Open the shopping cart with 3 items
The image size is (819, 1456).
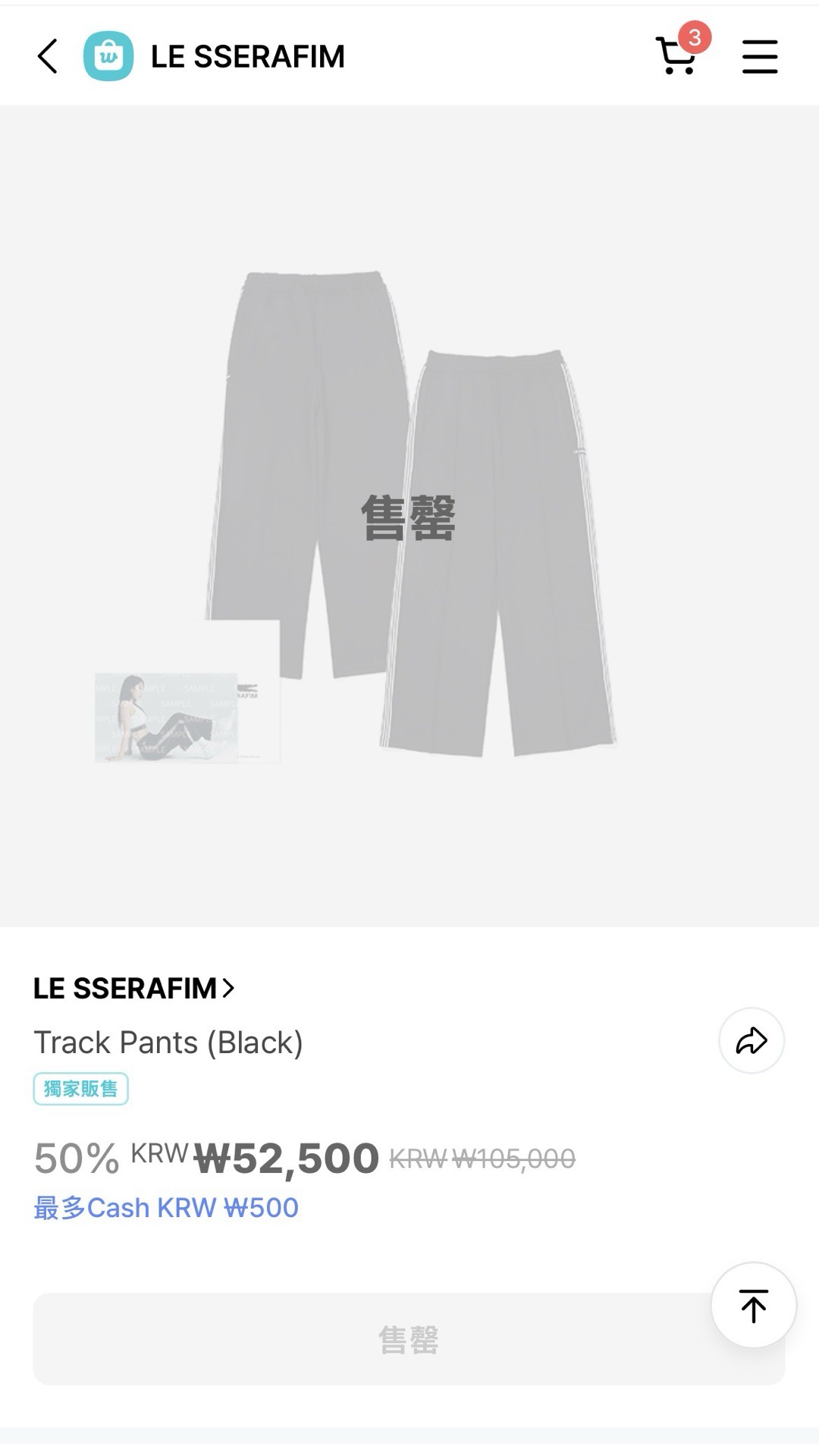click(677, 55)
